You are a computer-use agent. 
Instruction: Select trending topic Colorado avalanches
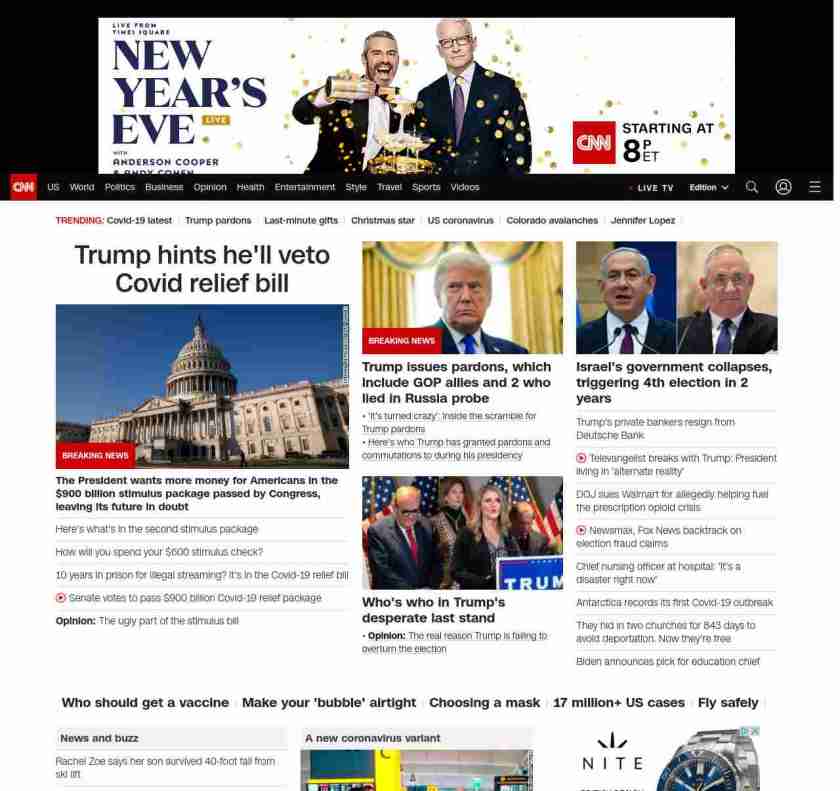[552, 220]
